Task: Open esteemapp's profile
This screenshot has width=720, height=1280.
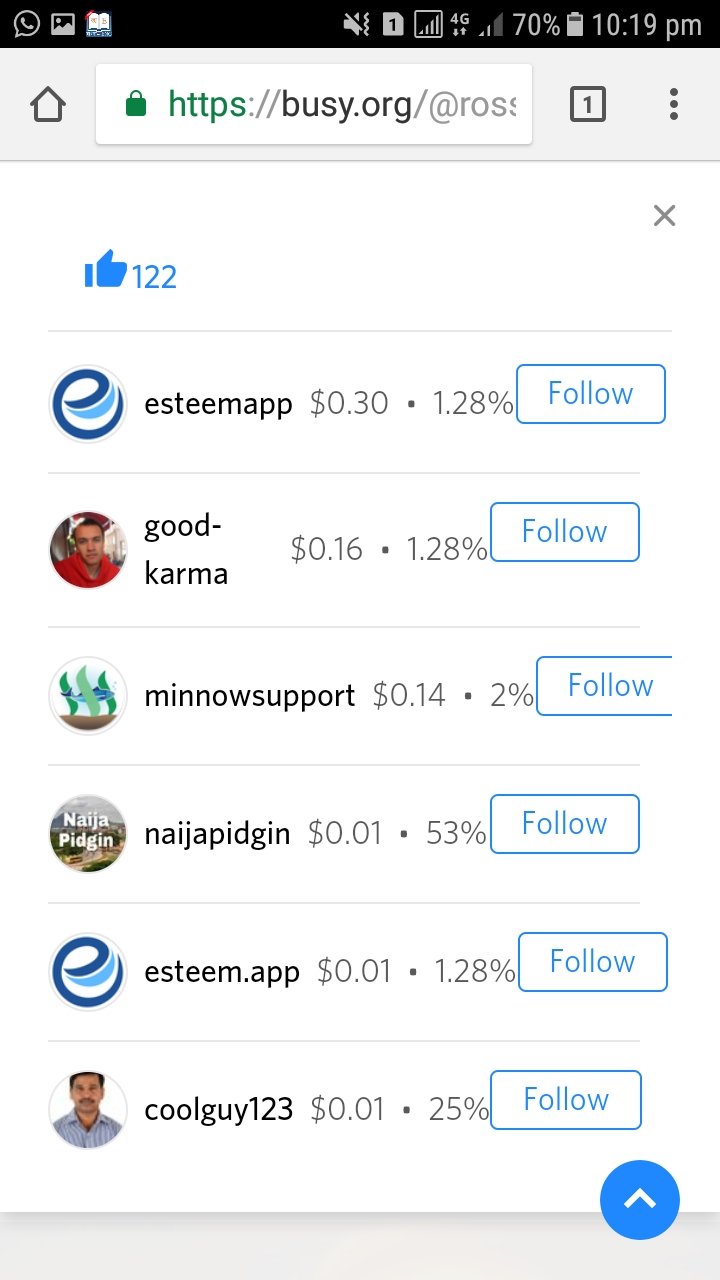Action: coord(218,404)
